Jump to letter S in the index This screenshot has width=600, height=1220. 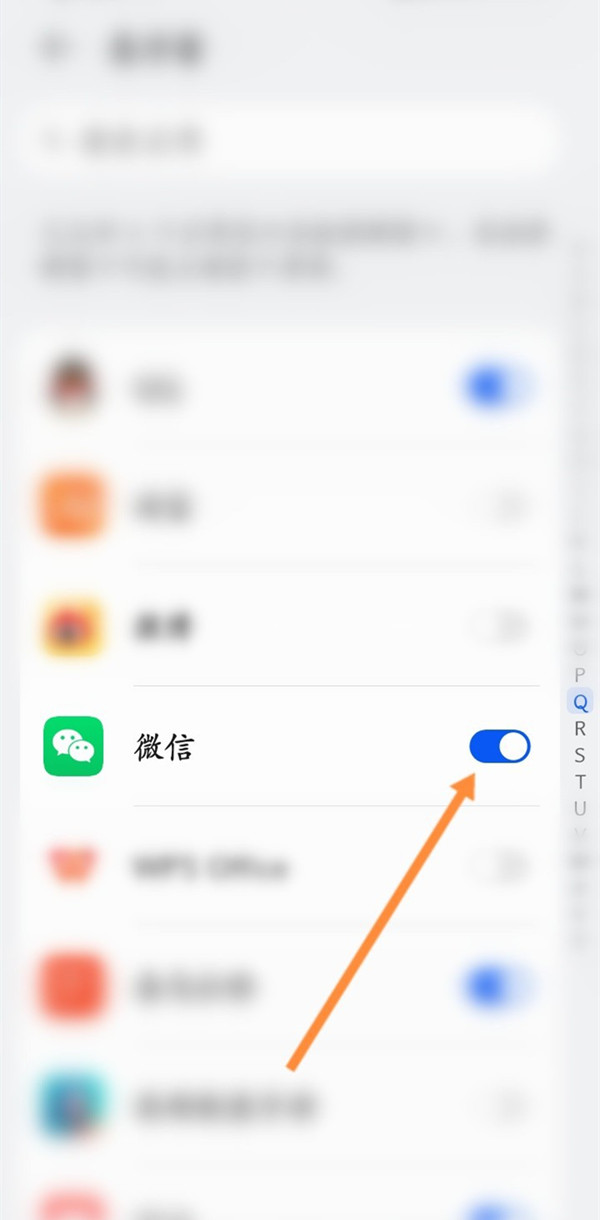coord(580,755)
